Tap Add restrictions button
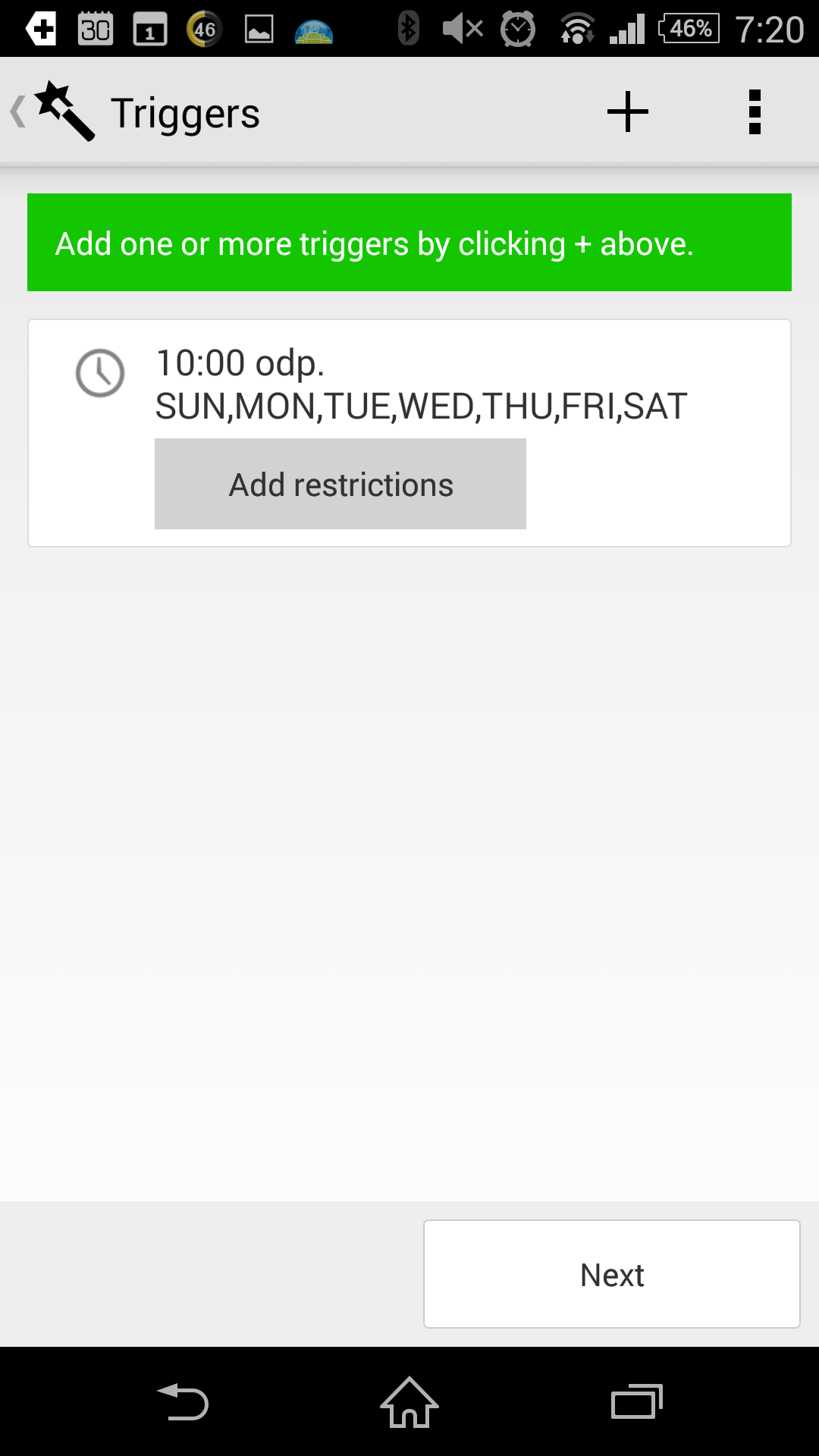Image resolution: width=819 pixels, height=1456 pixels. 340,484
